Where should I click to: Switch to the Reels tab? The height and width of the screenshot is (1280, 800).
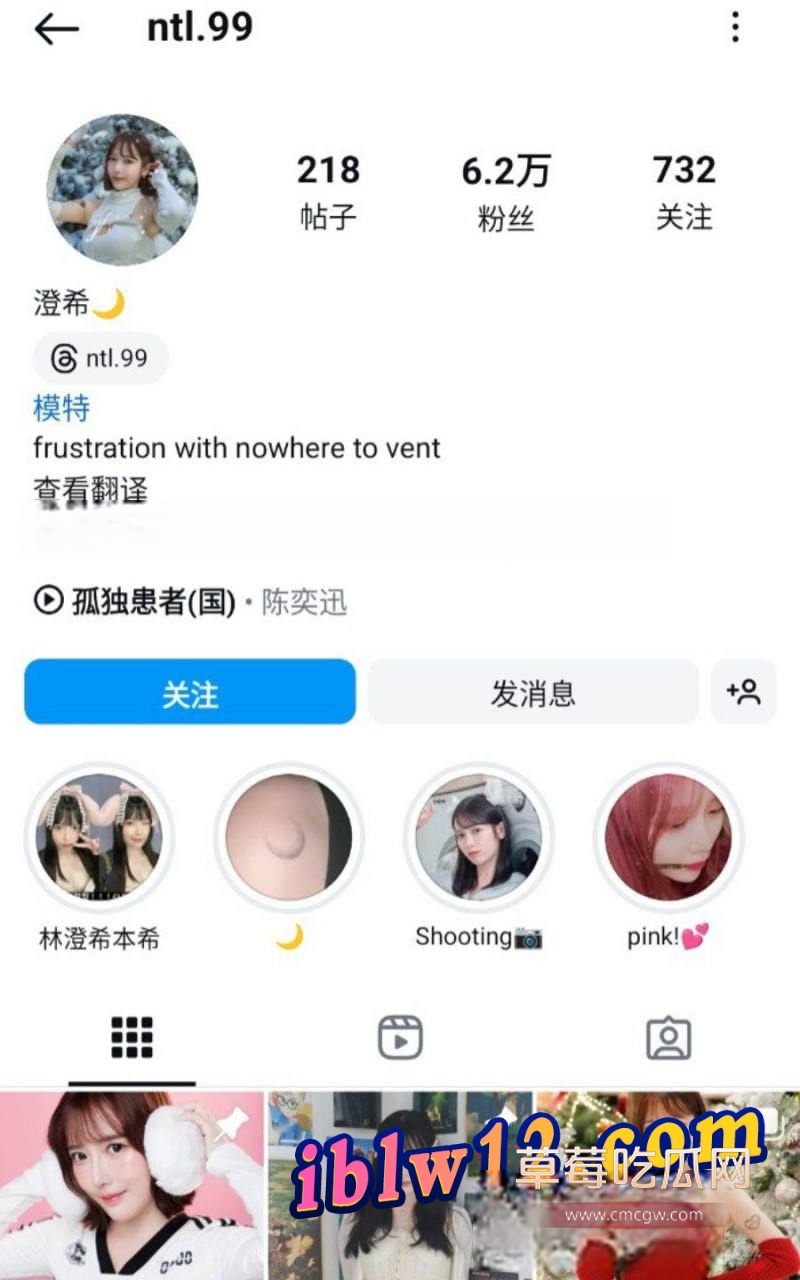click(400, 1038)
